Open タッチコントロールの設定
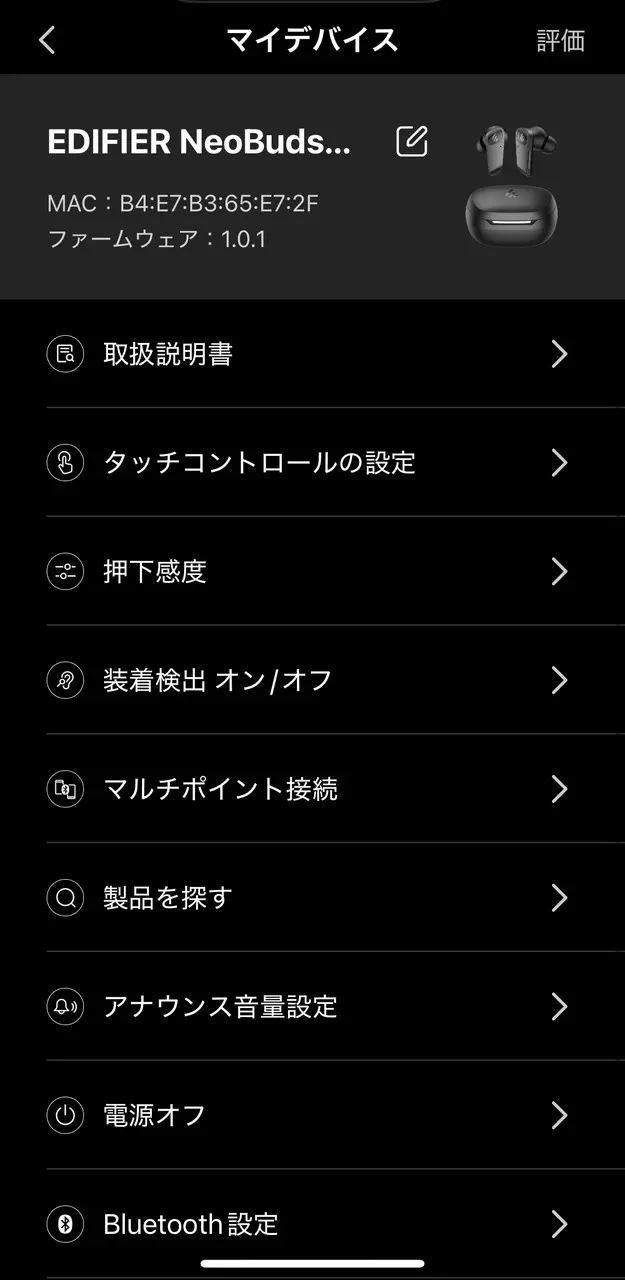Viewport: 625px width, 1280px height. click(312, 463)
